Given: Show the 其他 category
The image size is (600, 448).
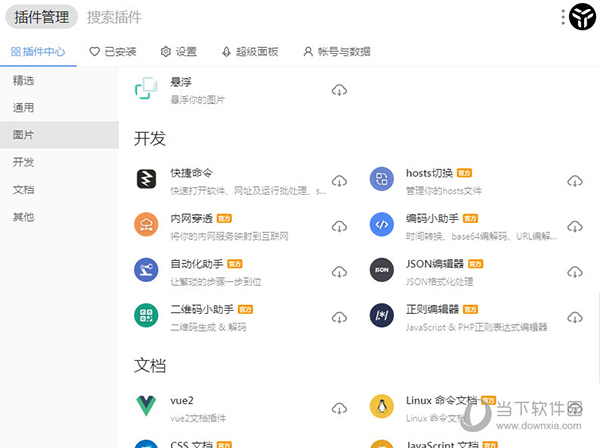Looking at the screenshot, I should [x=24, y=216].
